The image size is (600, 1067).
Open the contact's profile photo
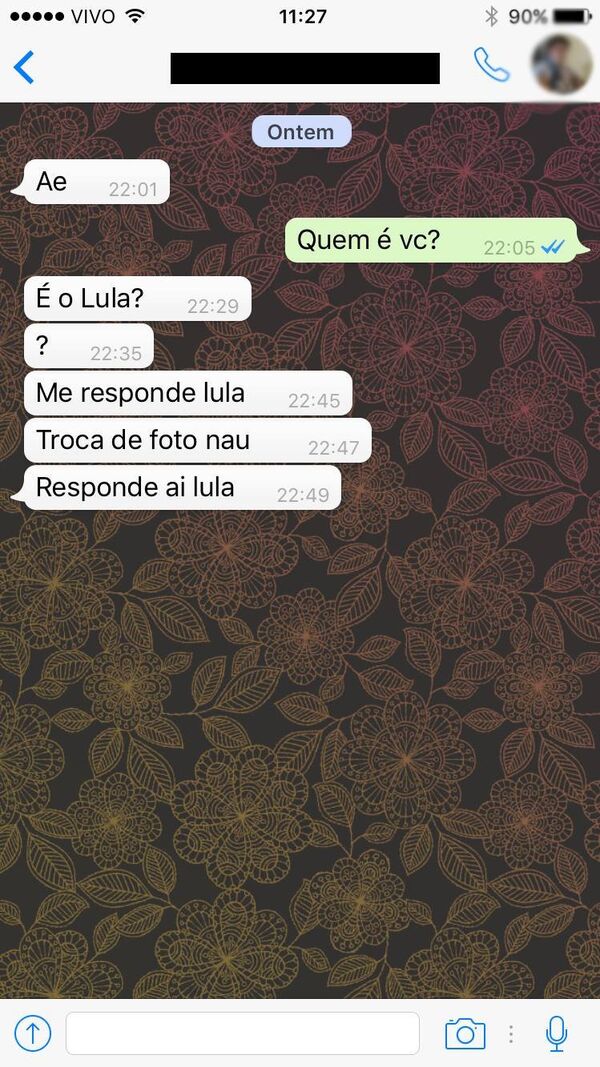pyautogui.click(x=561, y=65)
